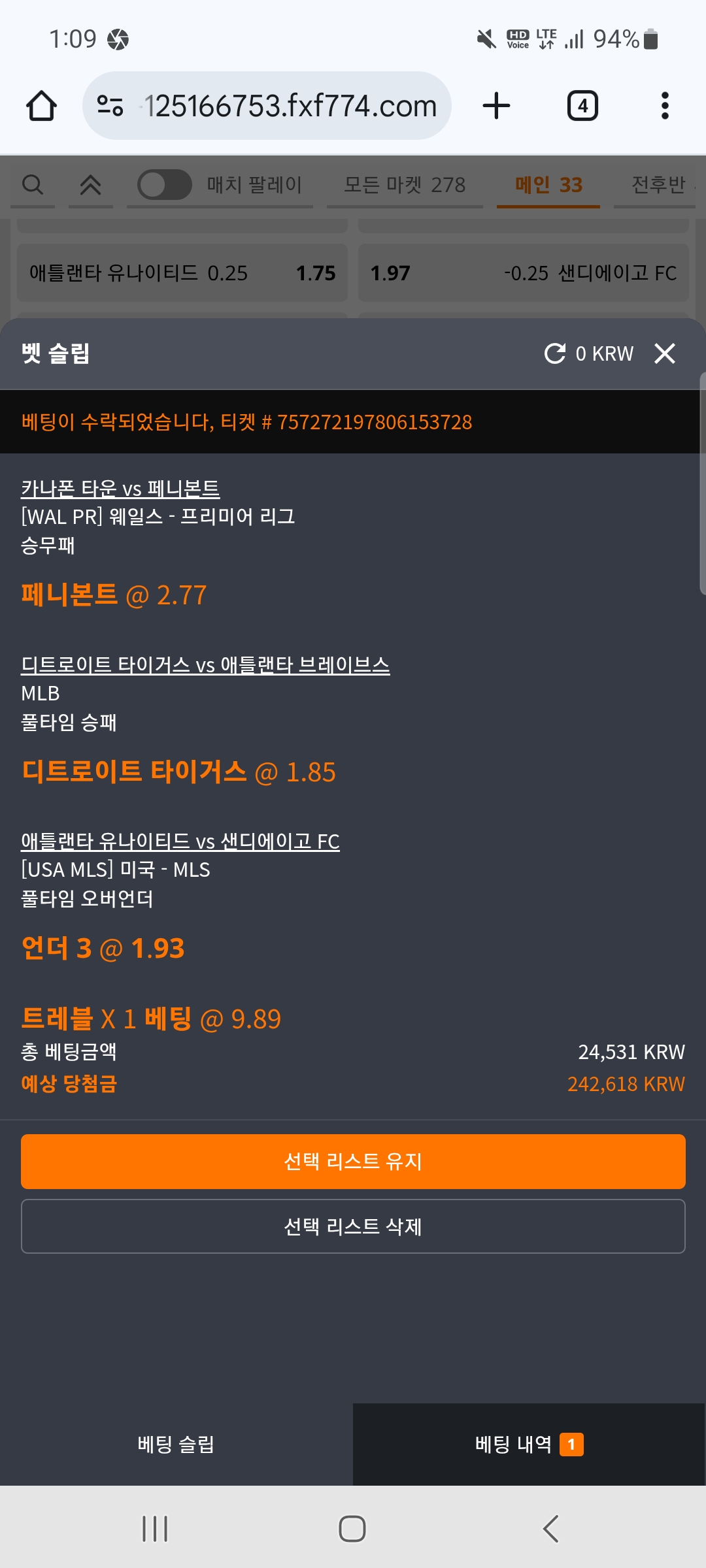Open the browser home page

(41, 106)
